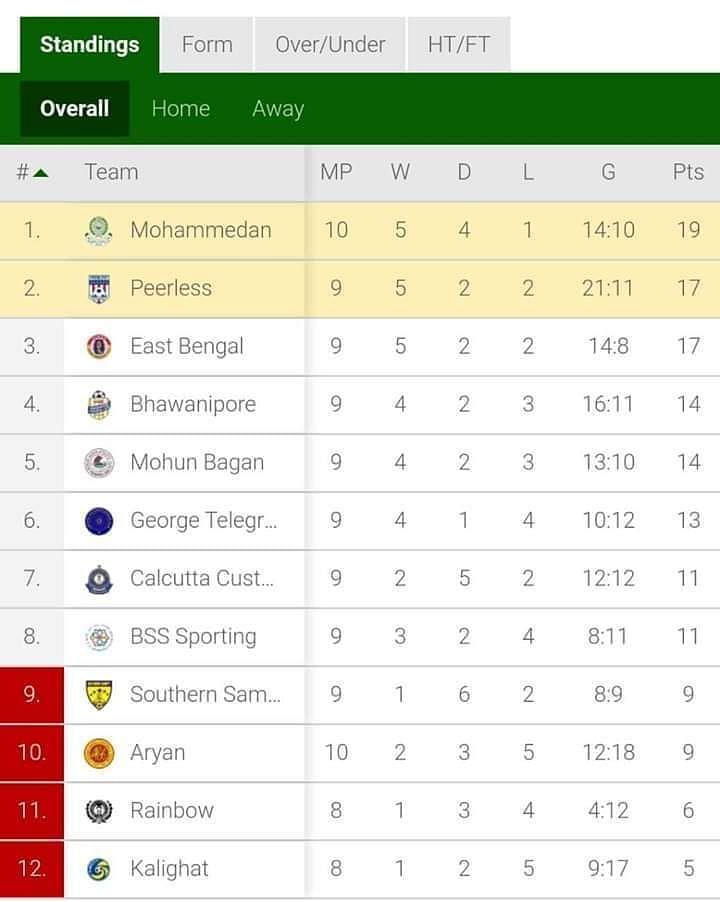View East Bengal team page

[x=186, y=346]
